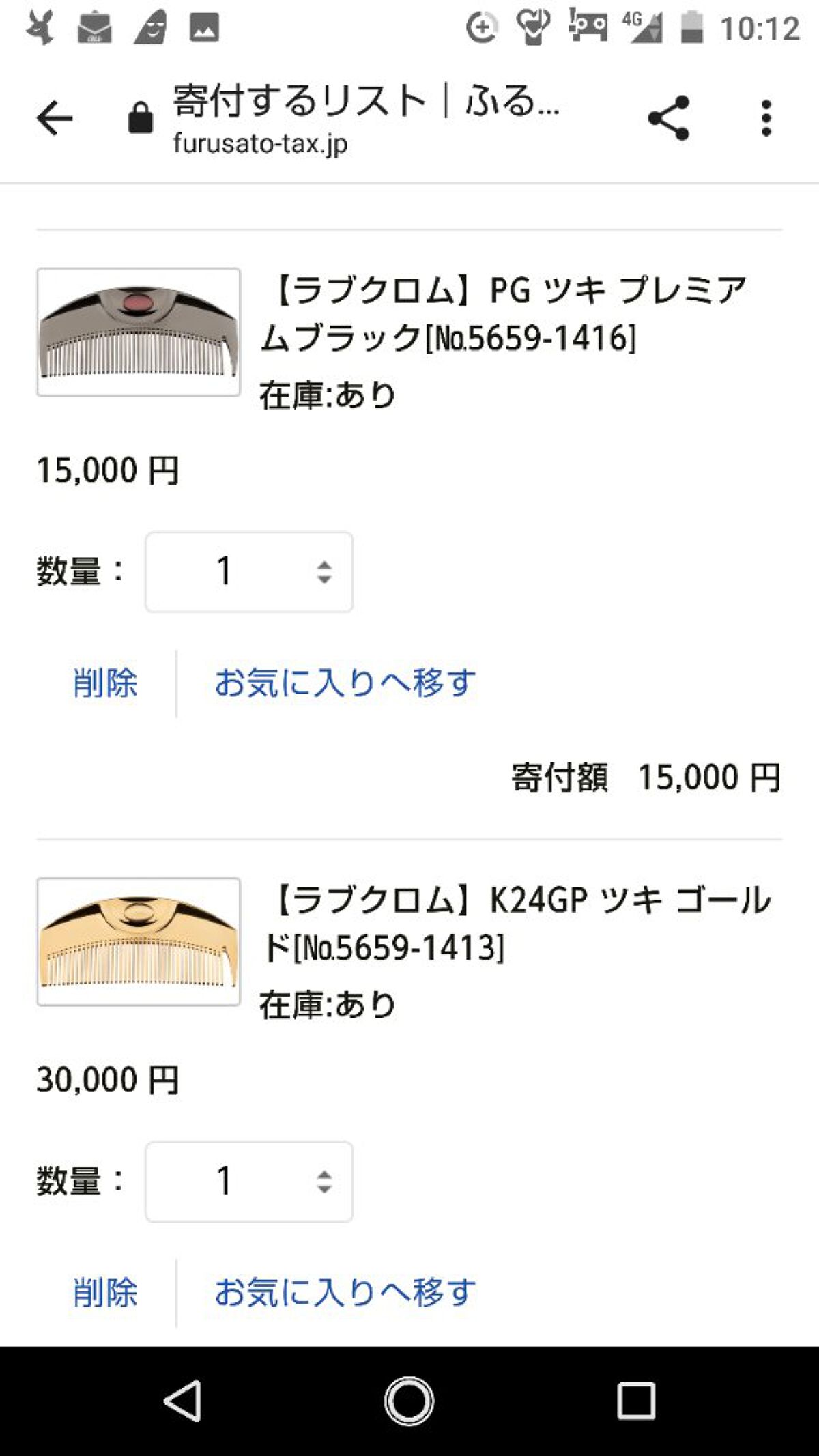Screen dimensions: 819x1456
Task: Move K24GP ツキ ゴールド to favorites
Action: click(x=345, y=1293)
